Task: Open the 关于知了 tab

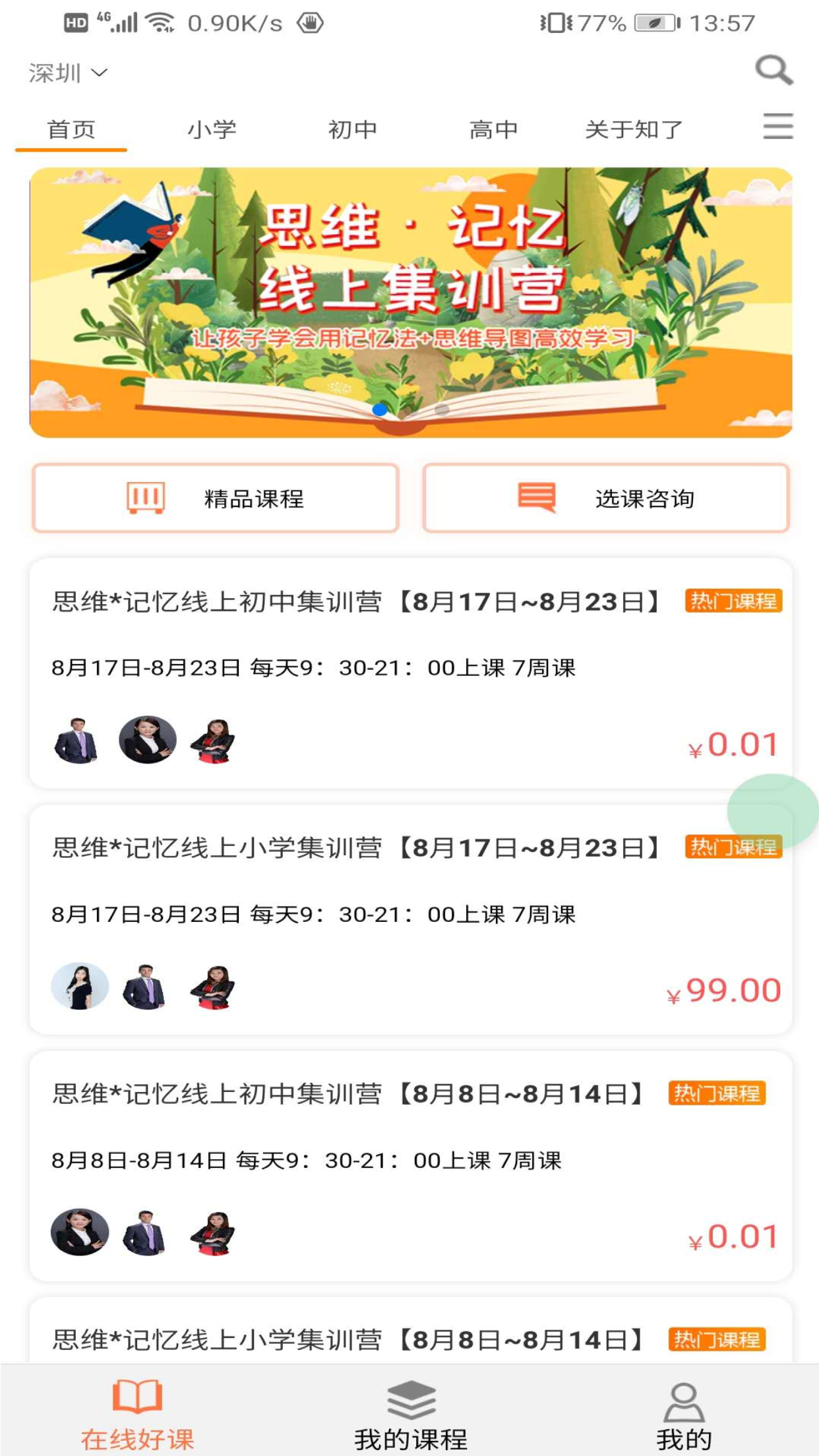Action: [x=634, y=129]
